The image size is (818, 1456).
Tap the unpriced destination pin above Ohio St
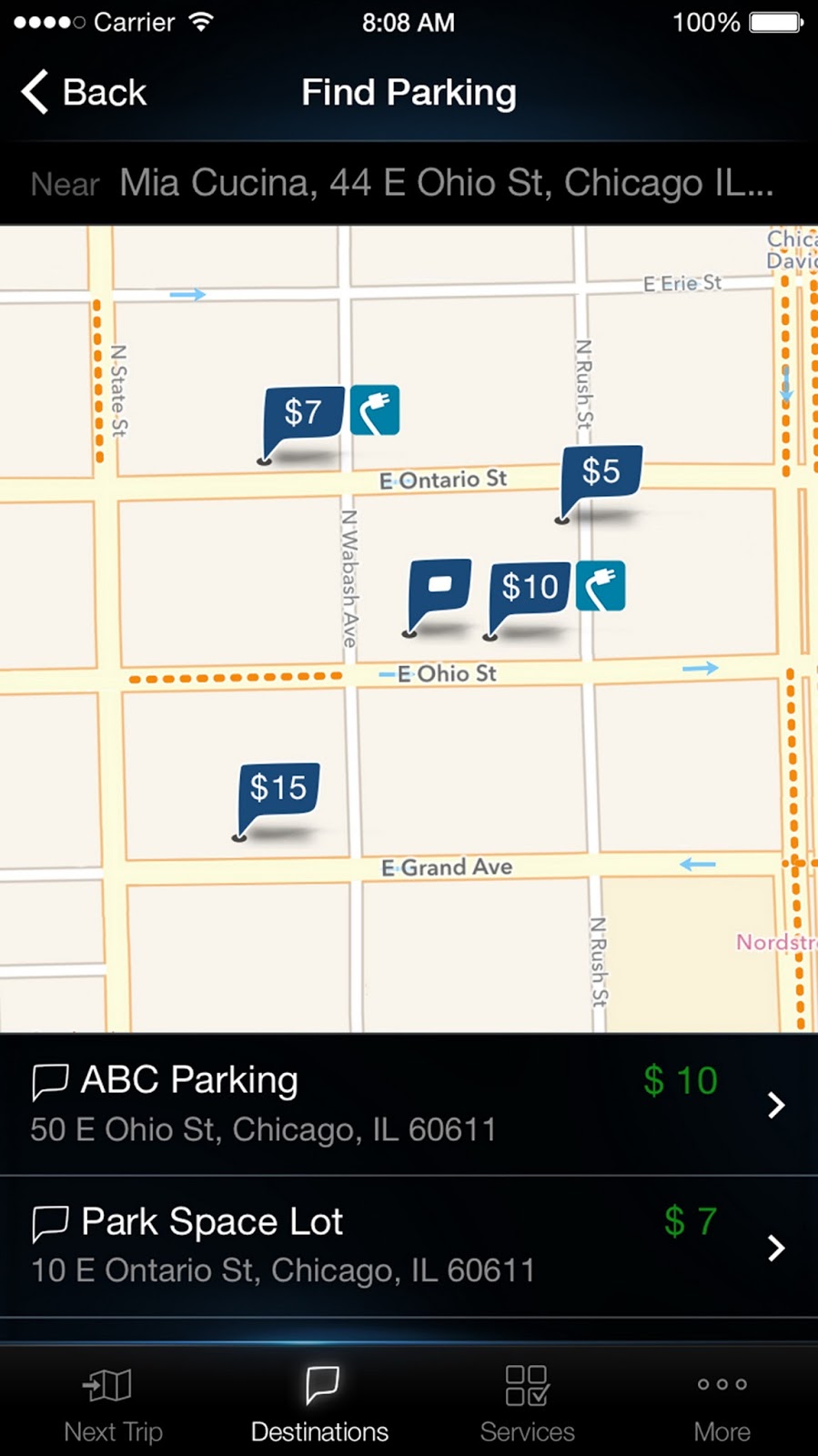click(x=439, y=586)
